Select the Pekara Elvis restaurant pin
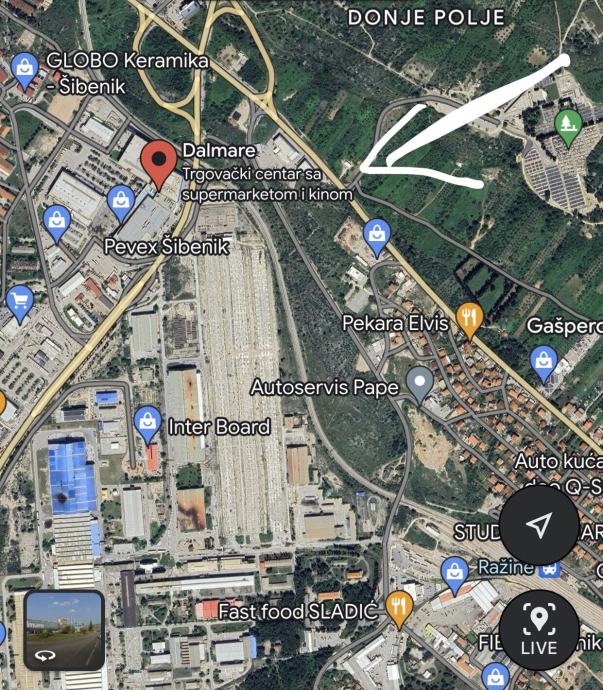Viewport: 603px width, 690px height. [x=469, y=318]
